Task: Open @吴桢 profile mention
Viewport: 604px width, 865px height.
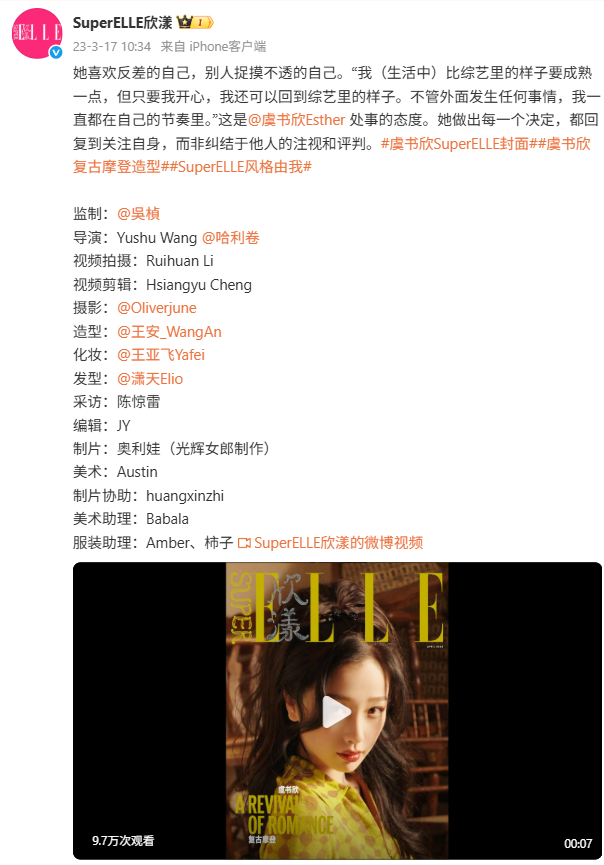Action: [138, 214]
